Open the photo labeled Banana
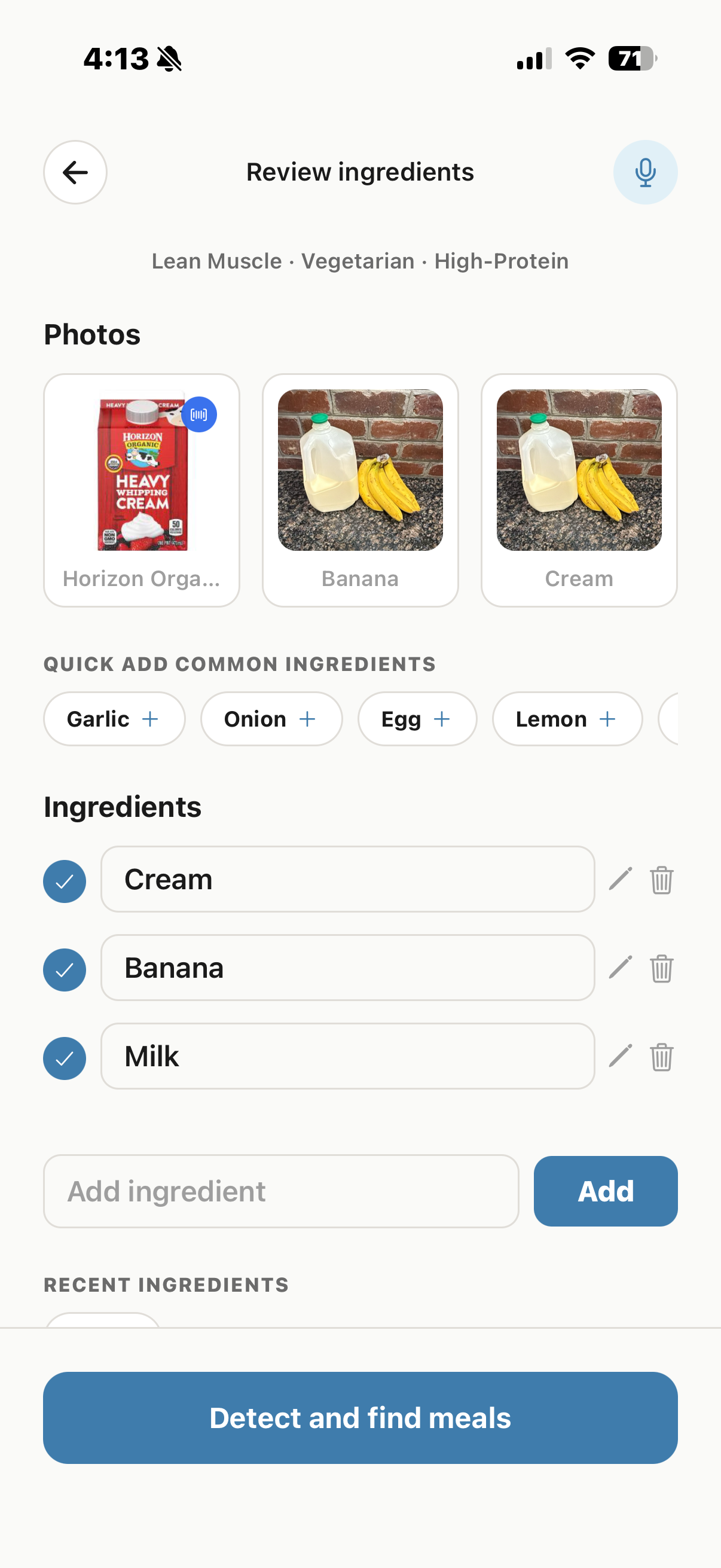 [x=360, y=490]
